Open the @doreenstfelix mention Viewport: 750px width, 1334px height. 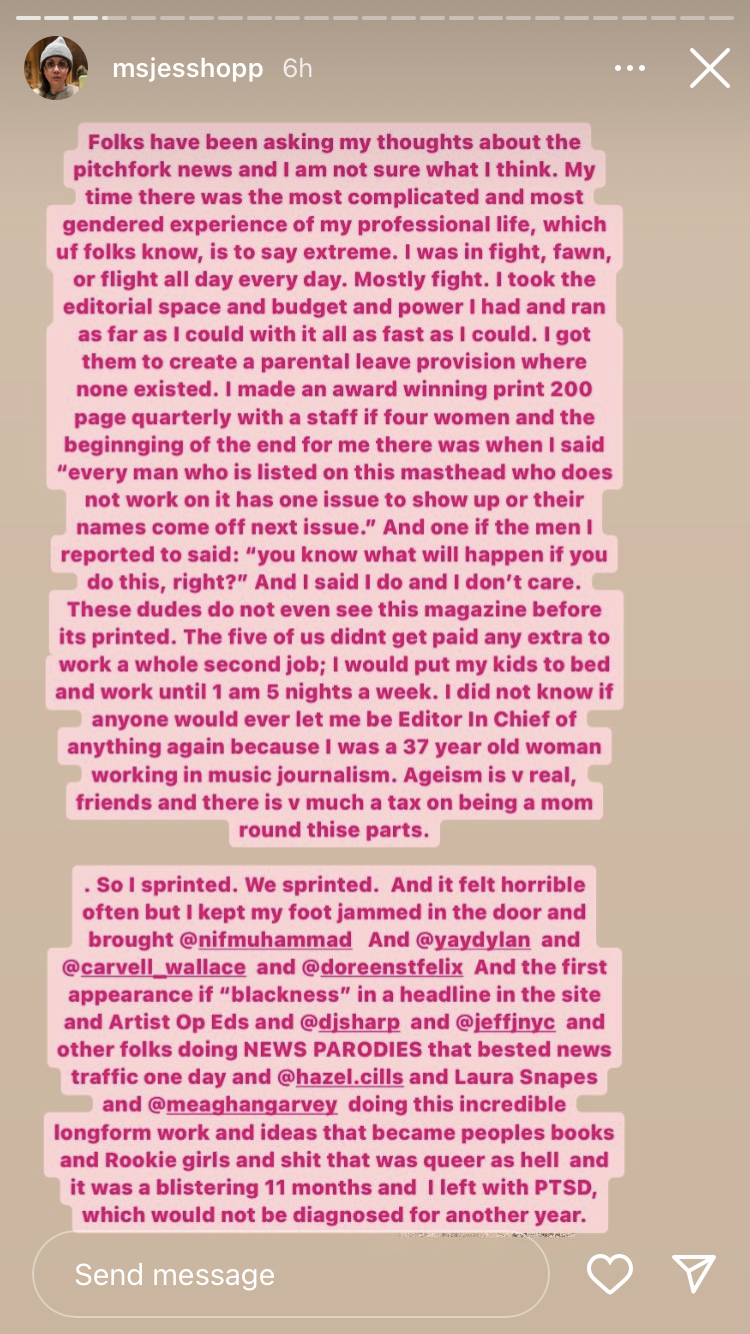[385, 967]
